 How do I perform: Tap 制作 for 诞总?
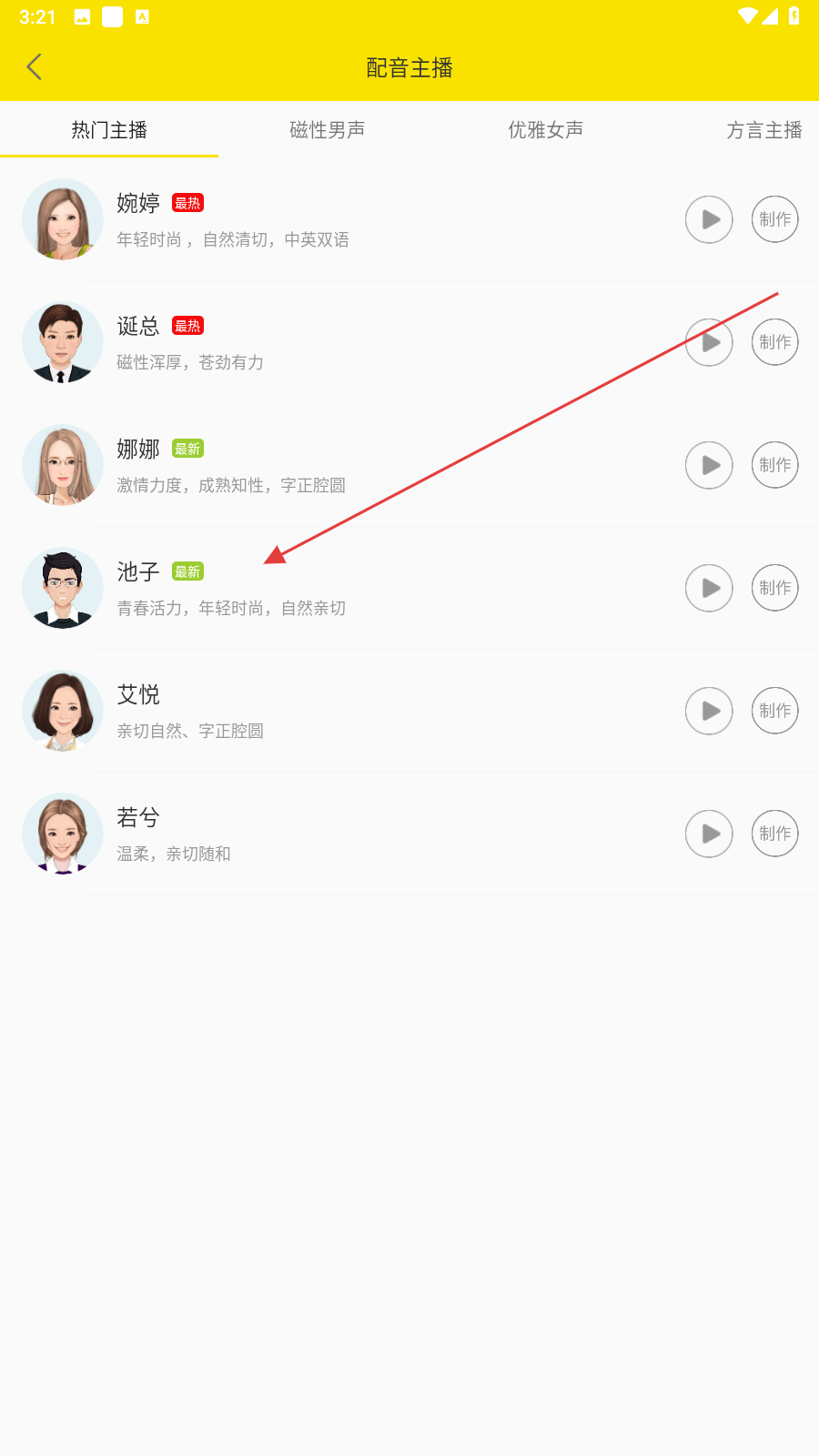pos(774,342)
